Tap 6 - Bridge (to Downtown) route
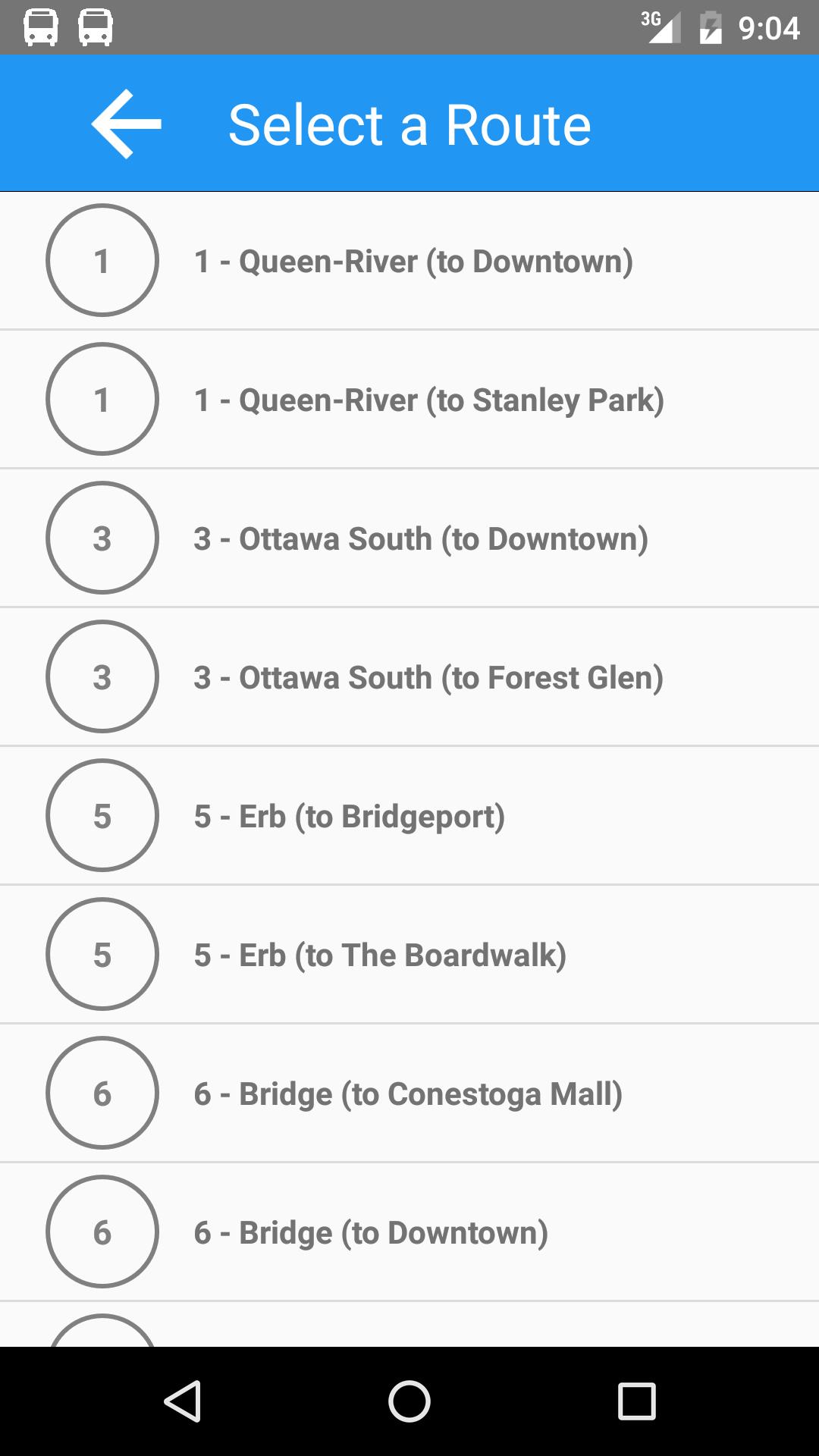 coord(371,1233)
